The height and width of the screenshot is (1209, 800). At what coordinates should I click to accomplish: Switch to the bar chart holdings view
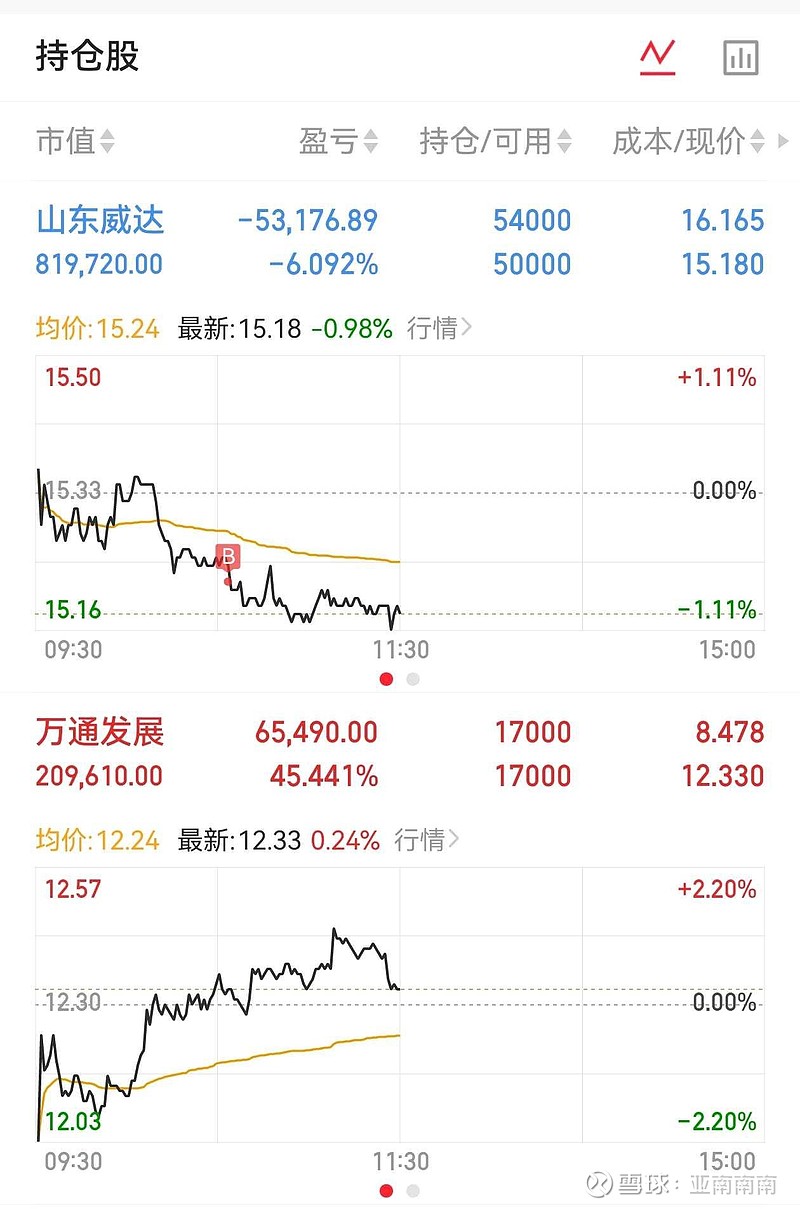pos(741,57)
